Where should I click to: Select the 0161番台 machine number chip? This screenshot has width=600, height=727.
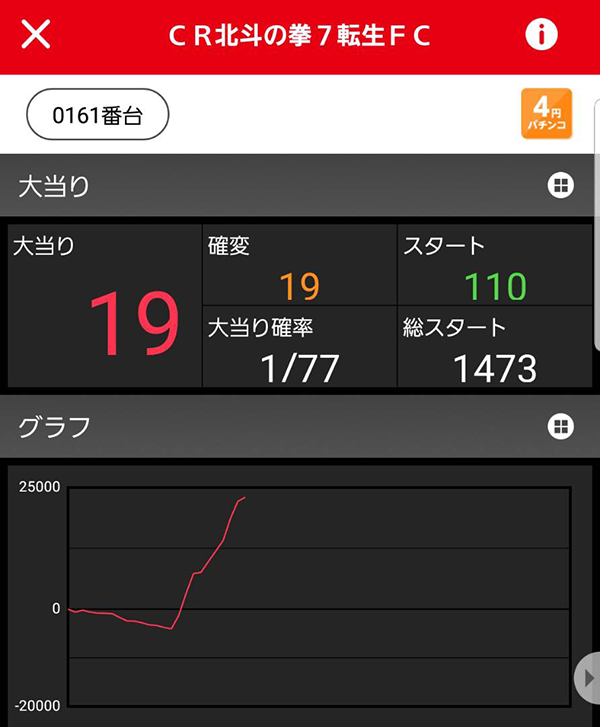click(97, 115)
